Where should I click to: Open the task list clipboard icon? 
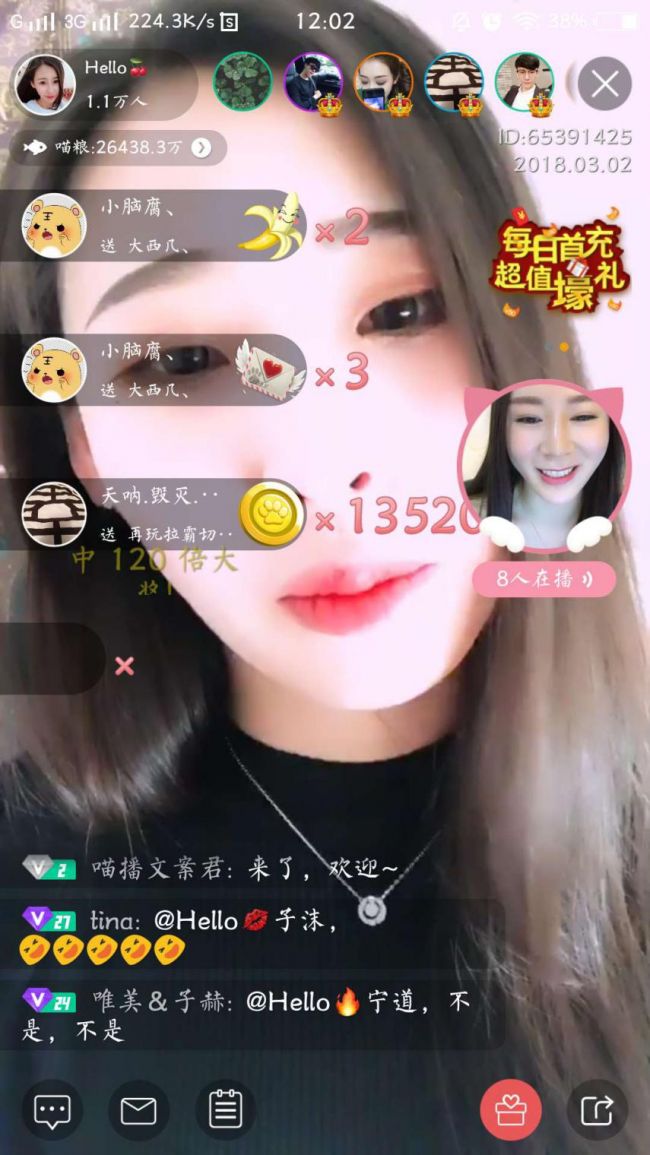click(225, 1110)
